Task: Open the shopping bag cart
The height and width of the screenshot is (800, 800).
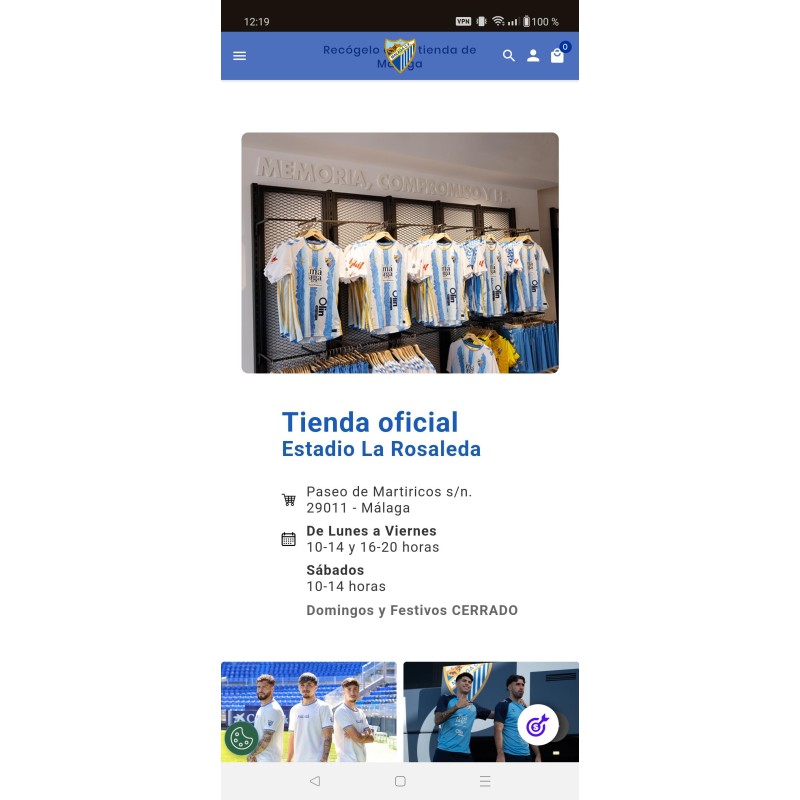Action: click(x=558, y=56)
